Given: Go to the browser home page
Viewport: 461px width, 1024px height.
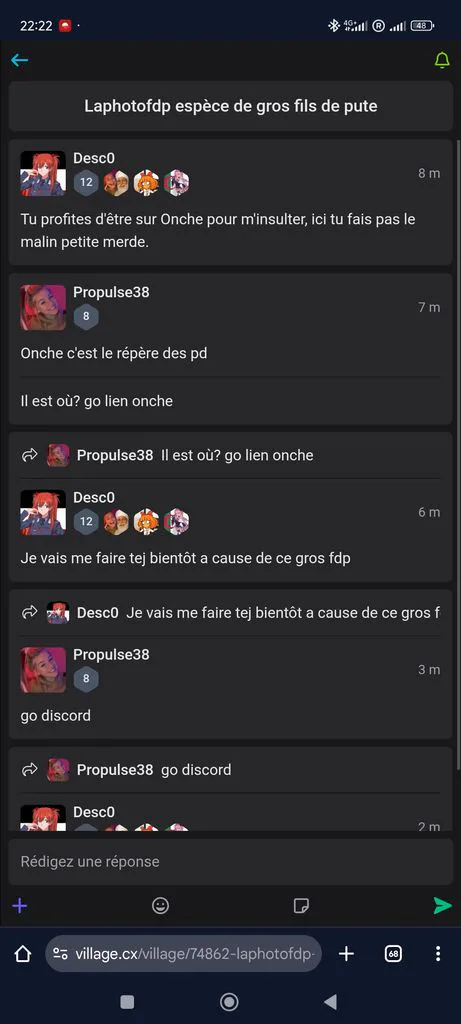Looking at the screenshot, I should coord(23,953).
